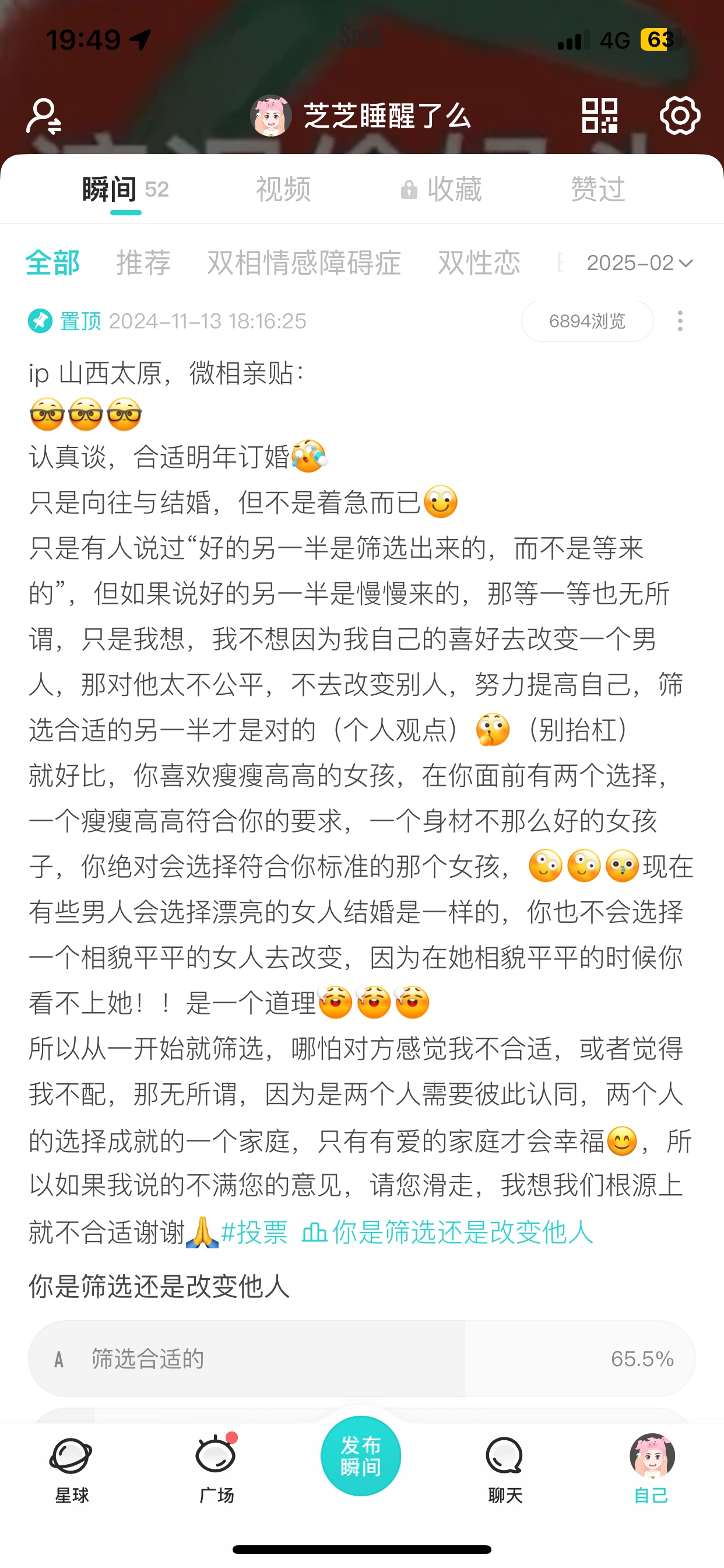Switch to the 收藏 tab
This screenshot has width=724, height=1568.
pos(442,190)
